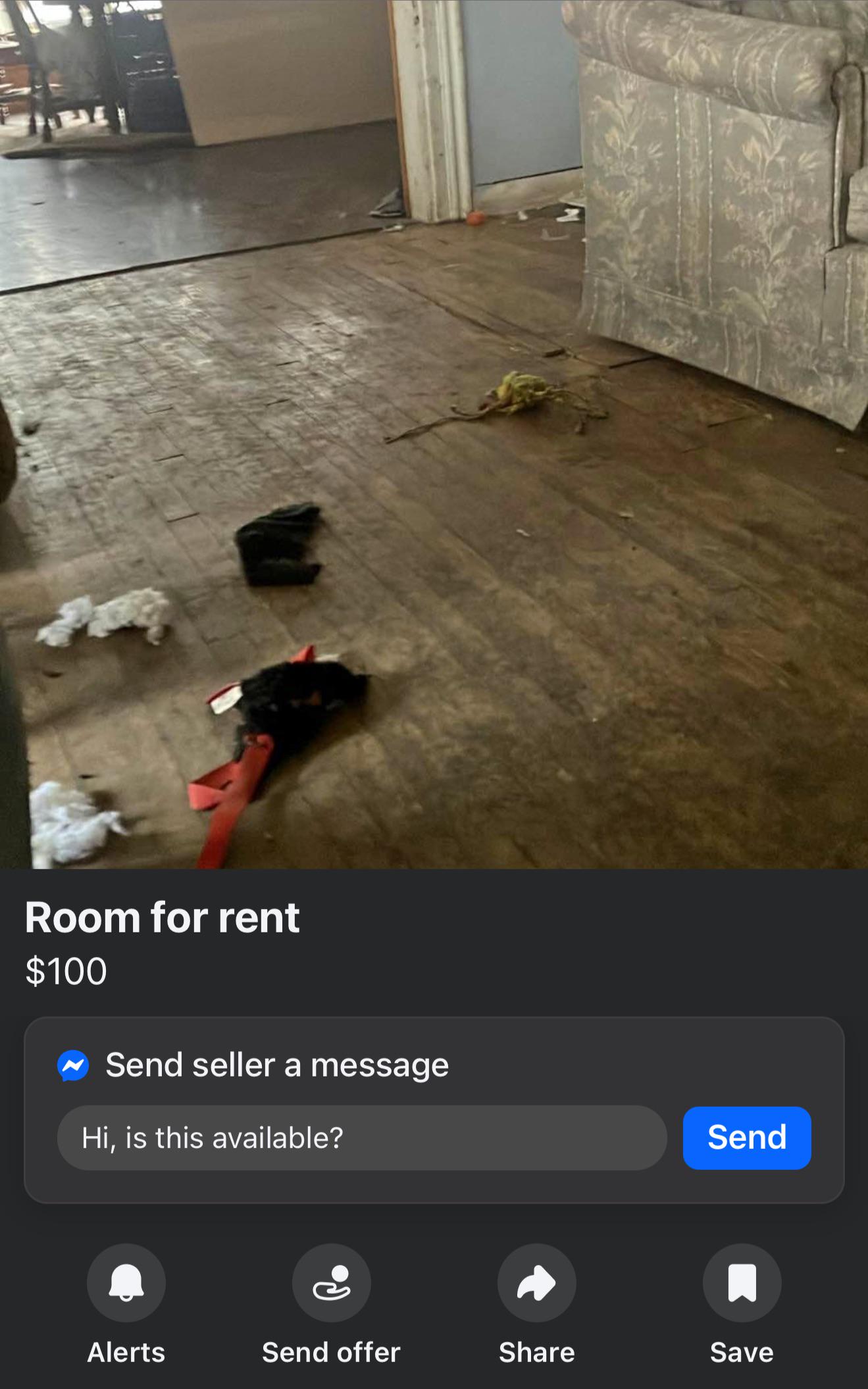Screen dimensions: 868x1389
Task: Toggle saving the listing via bookmark
Action: pyautogui.click(x=742, y=1283)
